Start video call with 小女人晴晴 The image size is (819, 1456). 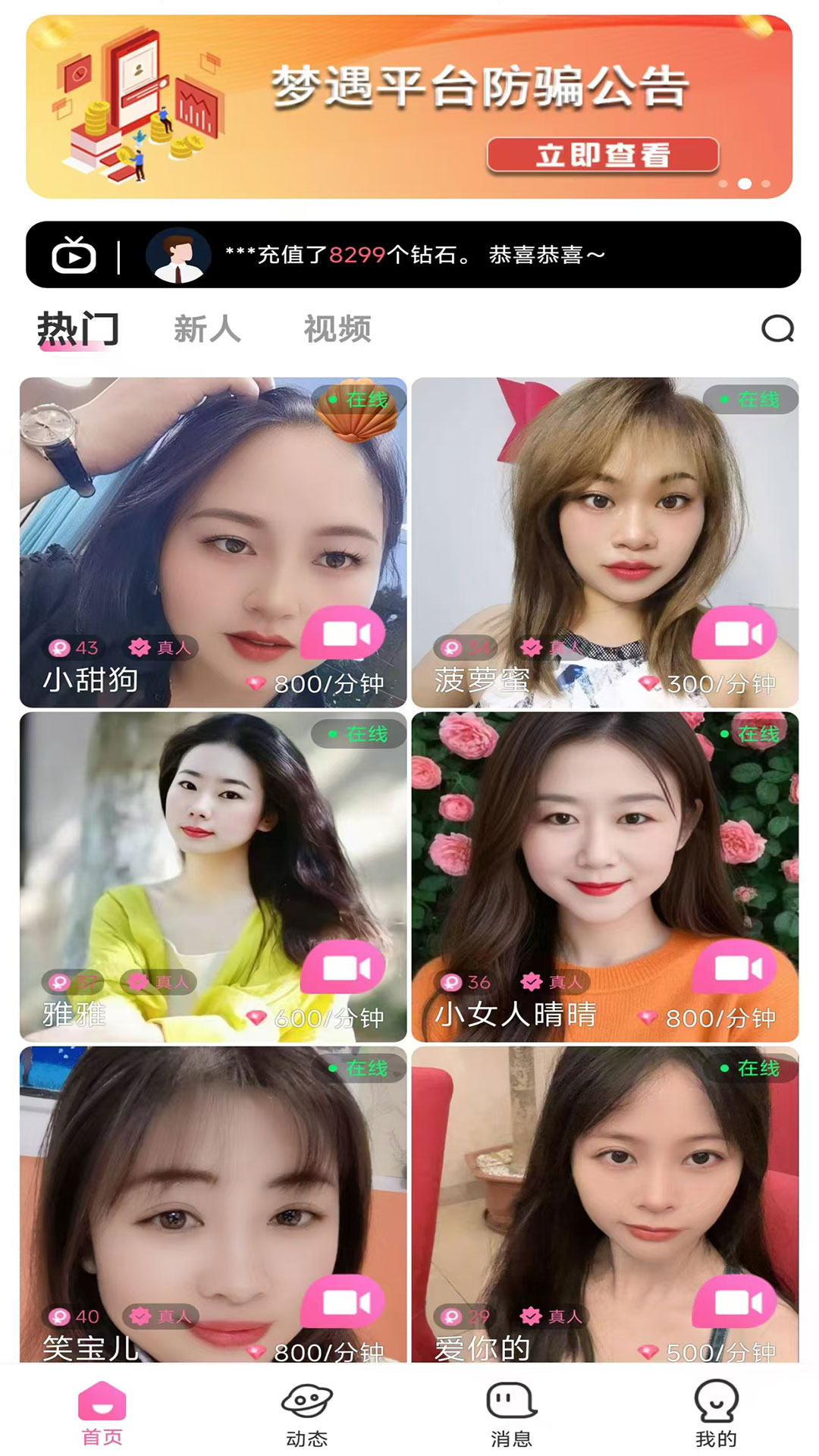tap(736, 968)
